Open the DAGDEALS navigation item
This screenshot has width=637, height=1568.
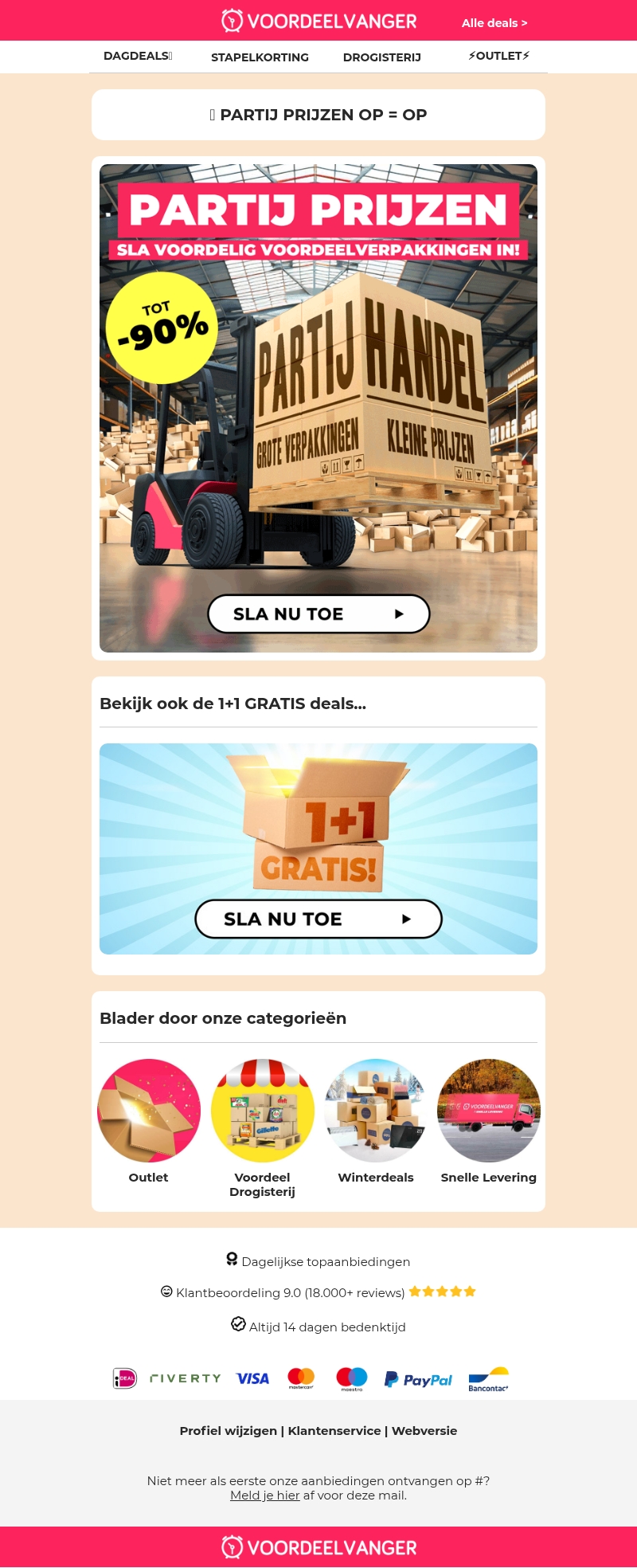coord(136,56)
